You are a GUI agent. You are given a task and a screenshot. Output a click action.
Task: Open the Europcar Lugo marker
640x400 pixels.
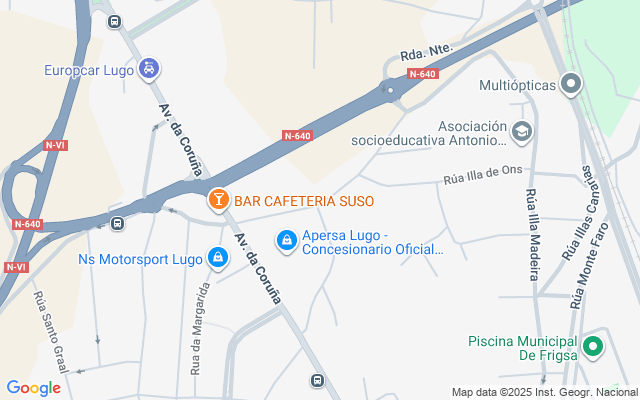coord(149,69)
